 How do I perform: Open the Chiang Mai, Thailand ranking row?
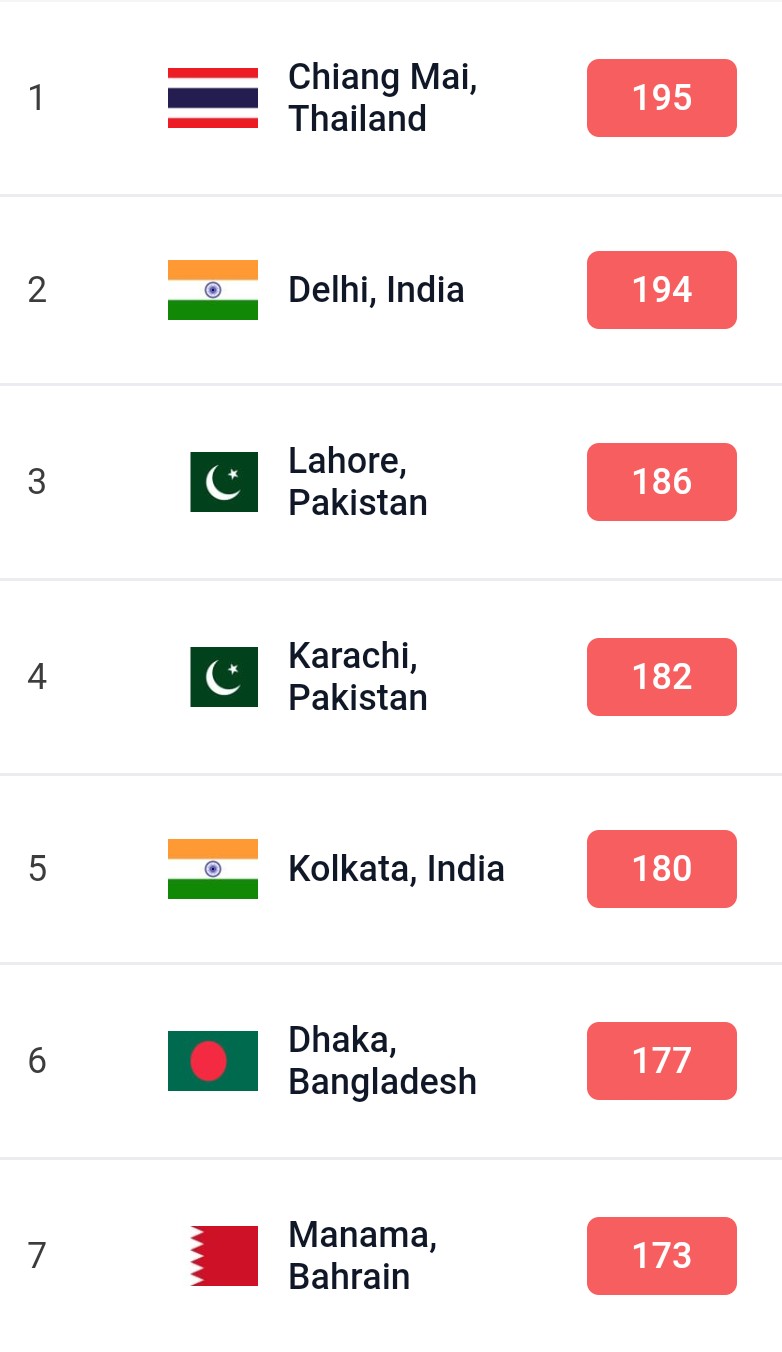click(x=382, y=98)
